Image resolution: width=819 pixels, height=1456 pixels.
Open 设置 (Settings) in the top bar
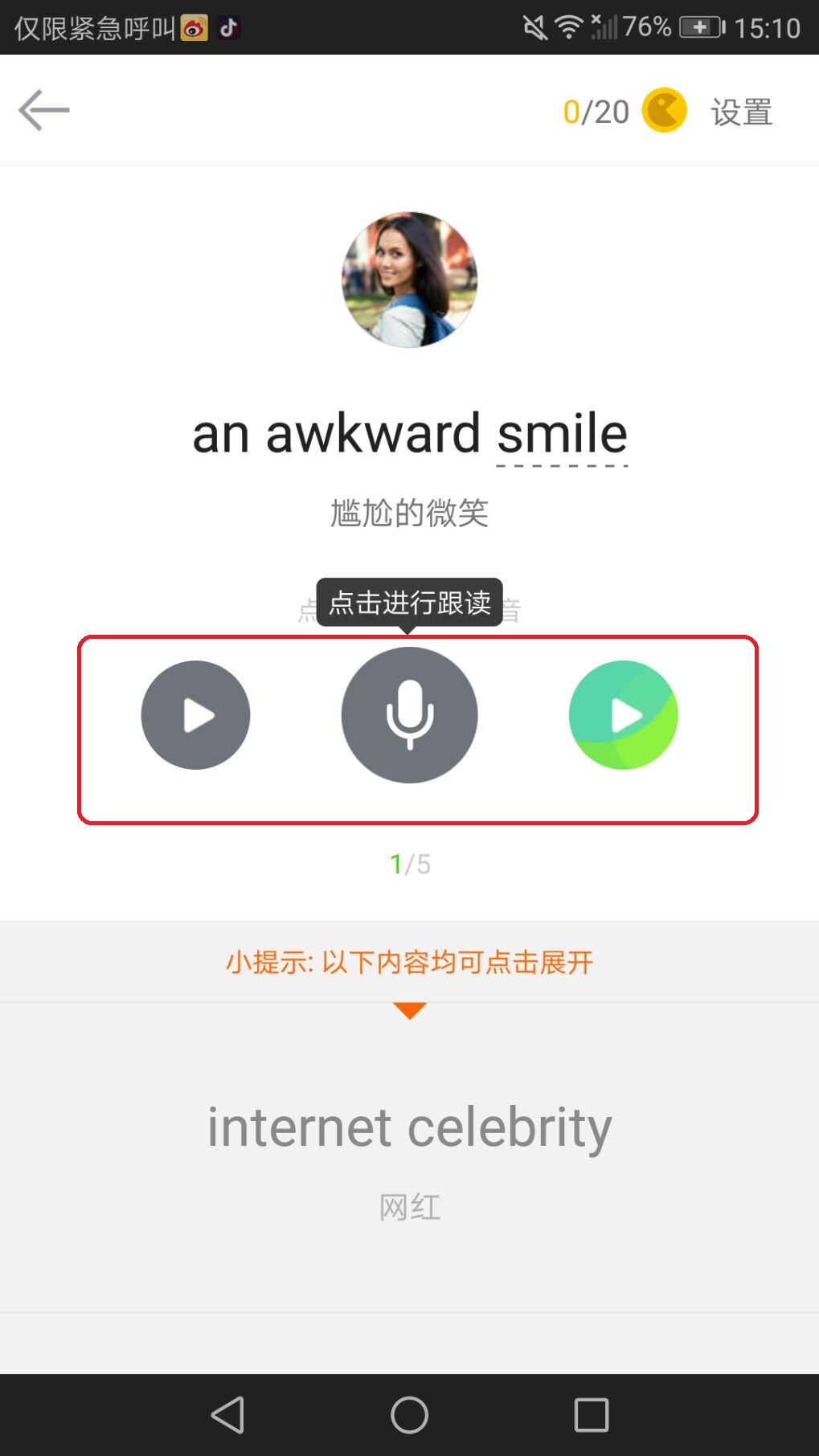(x=742, y=111)
